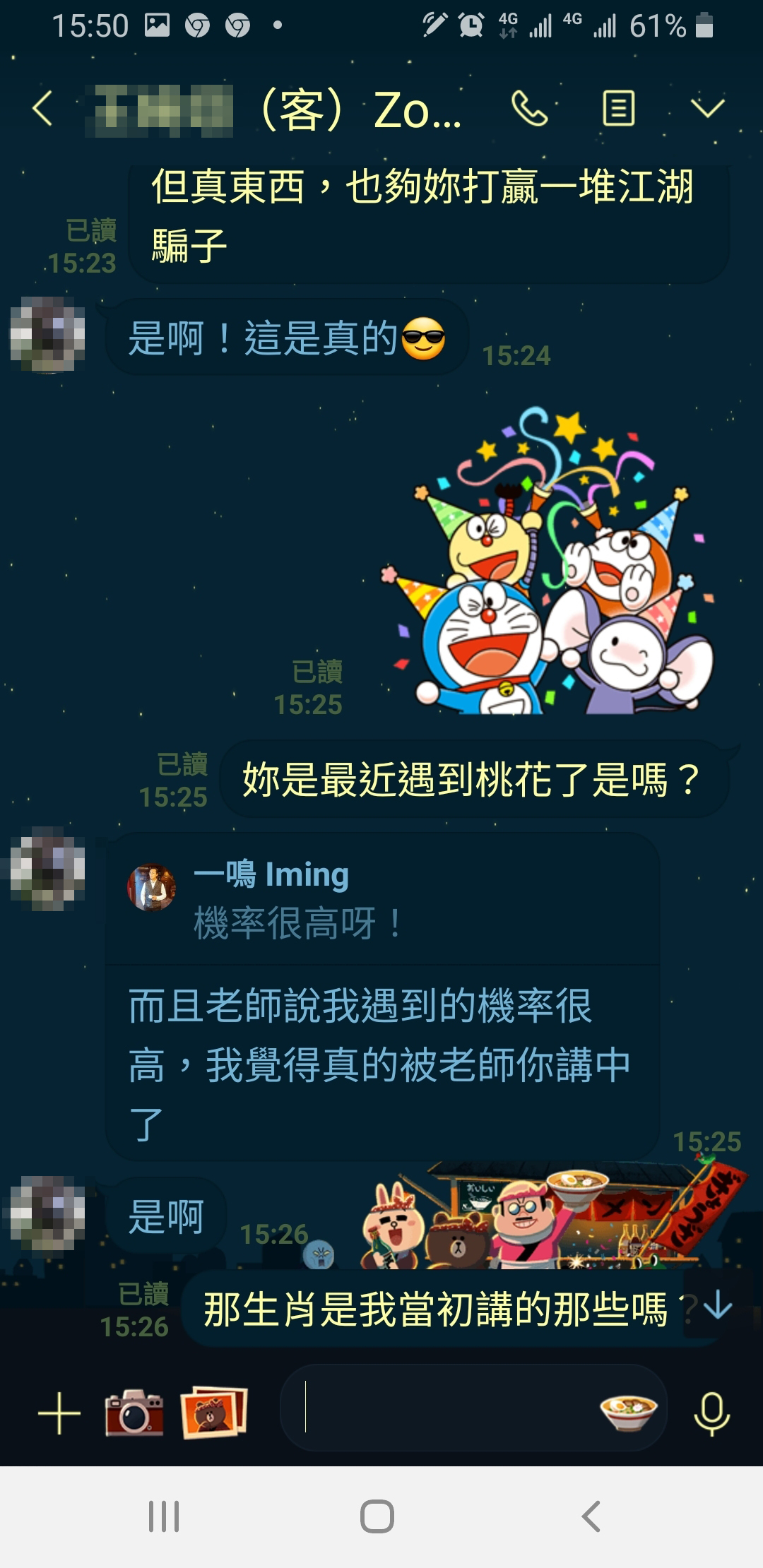Expand the chat options chevron
This screenshot has height=1568, width=763.
click(x=707, y=109)
